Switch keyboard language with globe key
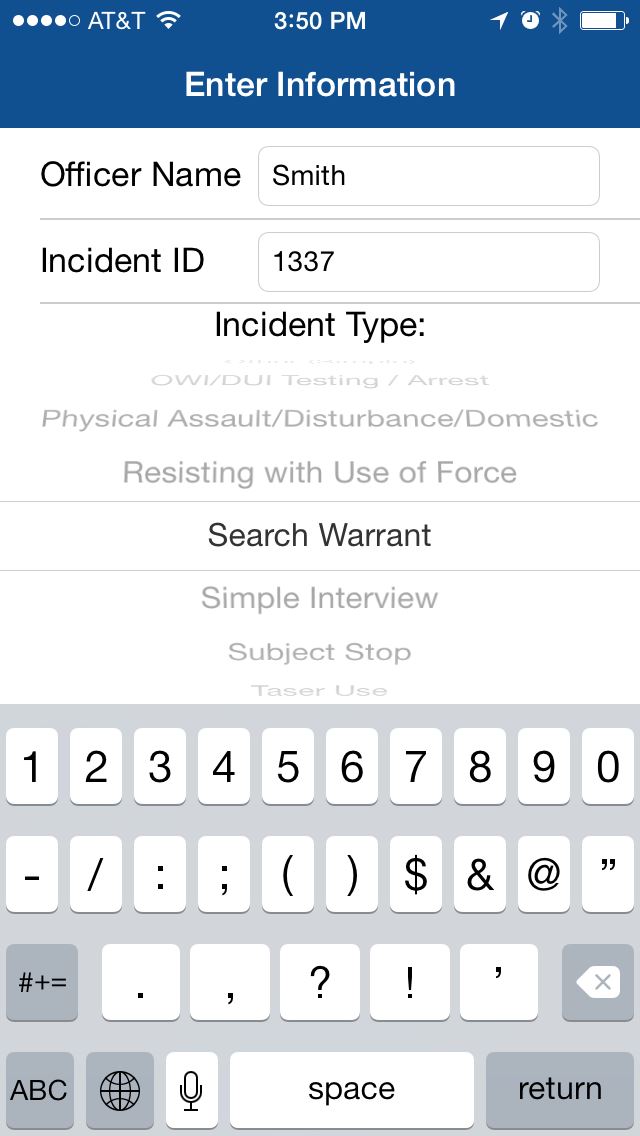Viewport: 640px width, 1136px height. [x=120, y=1090]
